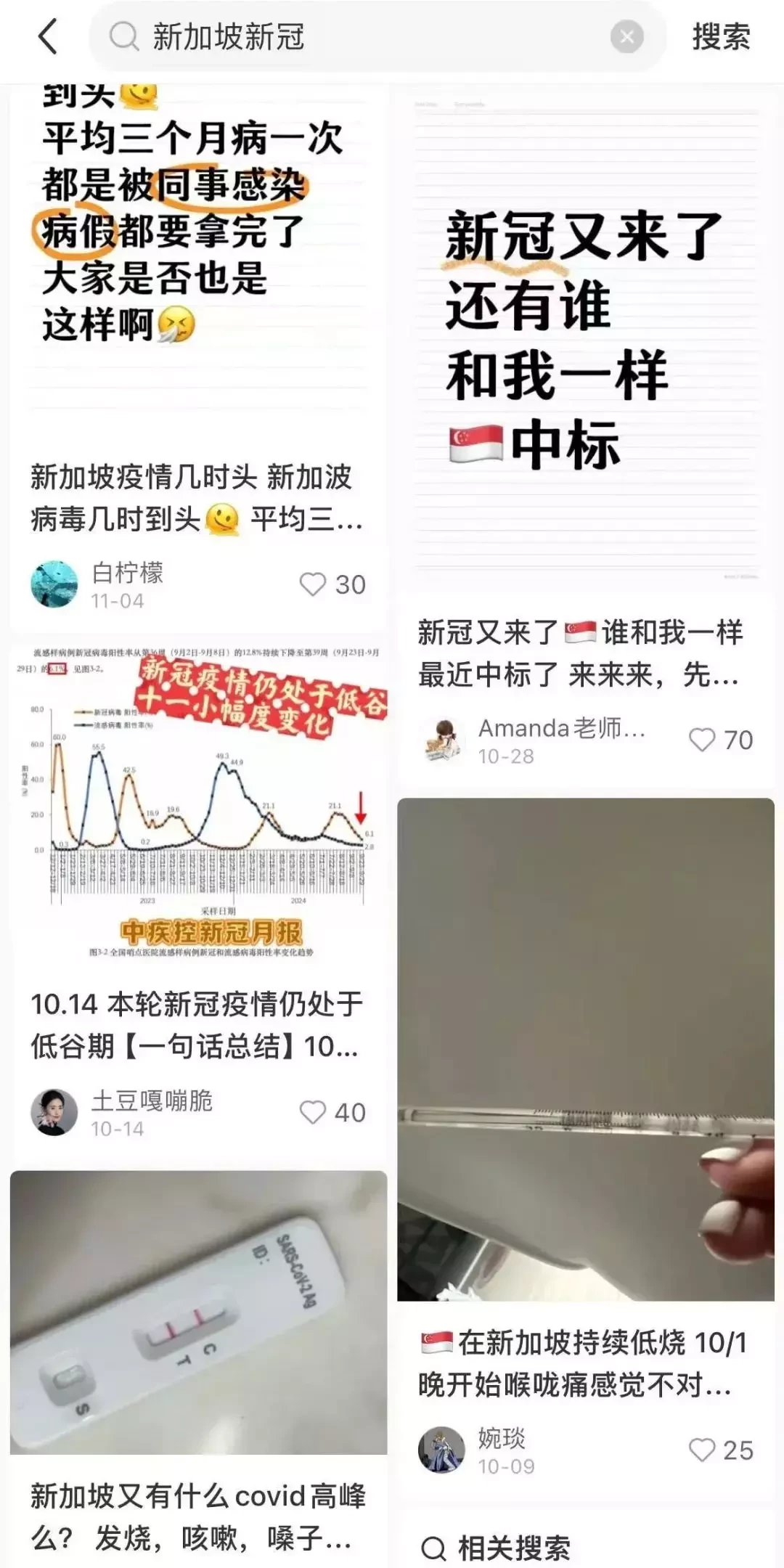Go back using the top-left arrow

click(48, 36)
